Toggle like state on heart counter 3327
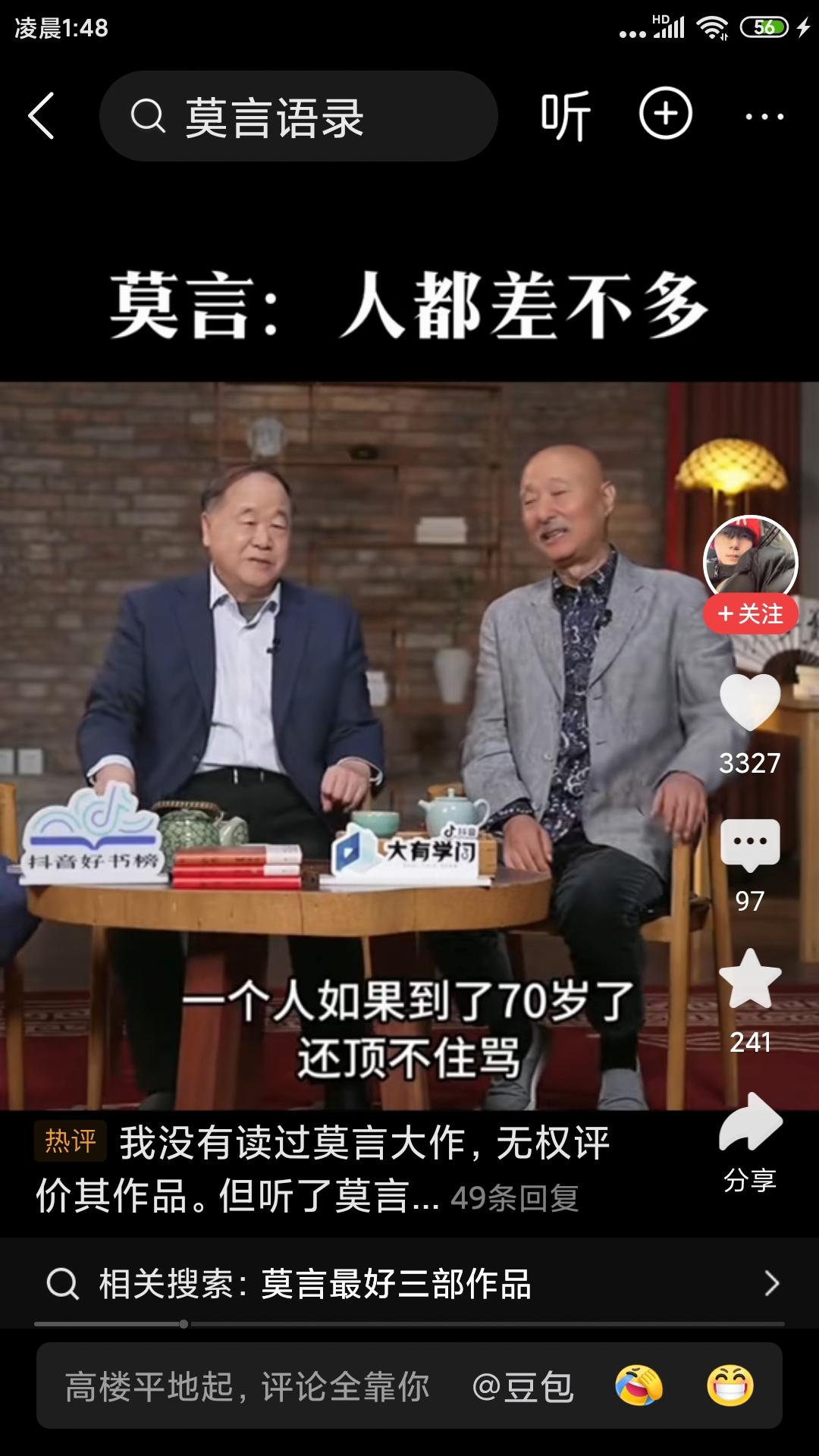 coord(751,761)
